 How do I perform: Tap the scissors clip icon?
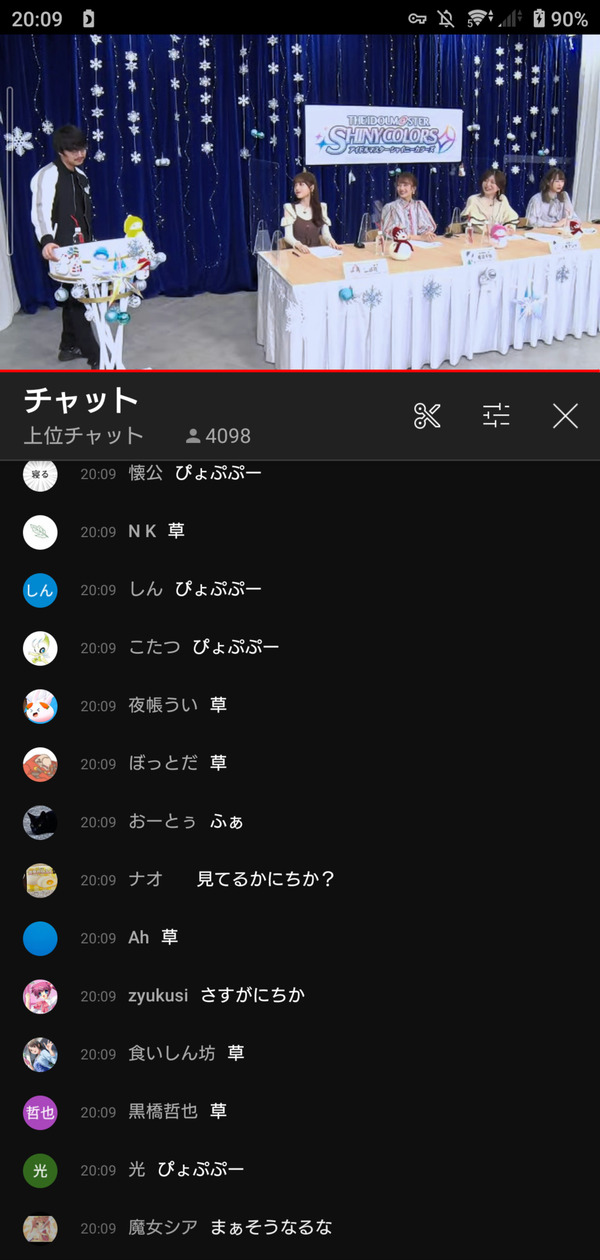427,416
